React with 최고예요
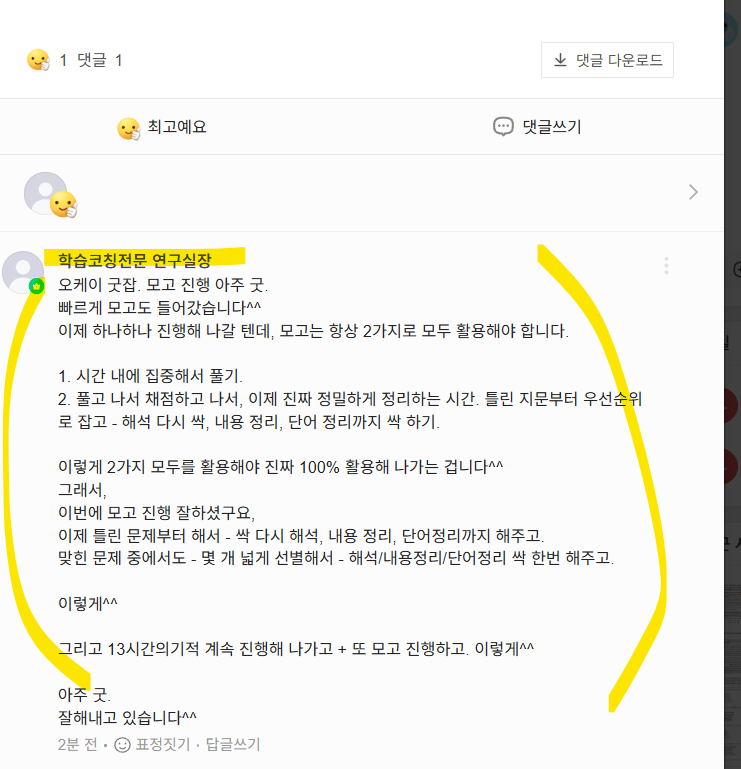The width and height of the screenshot is (741, 769). point(162,127)
